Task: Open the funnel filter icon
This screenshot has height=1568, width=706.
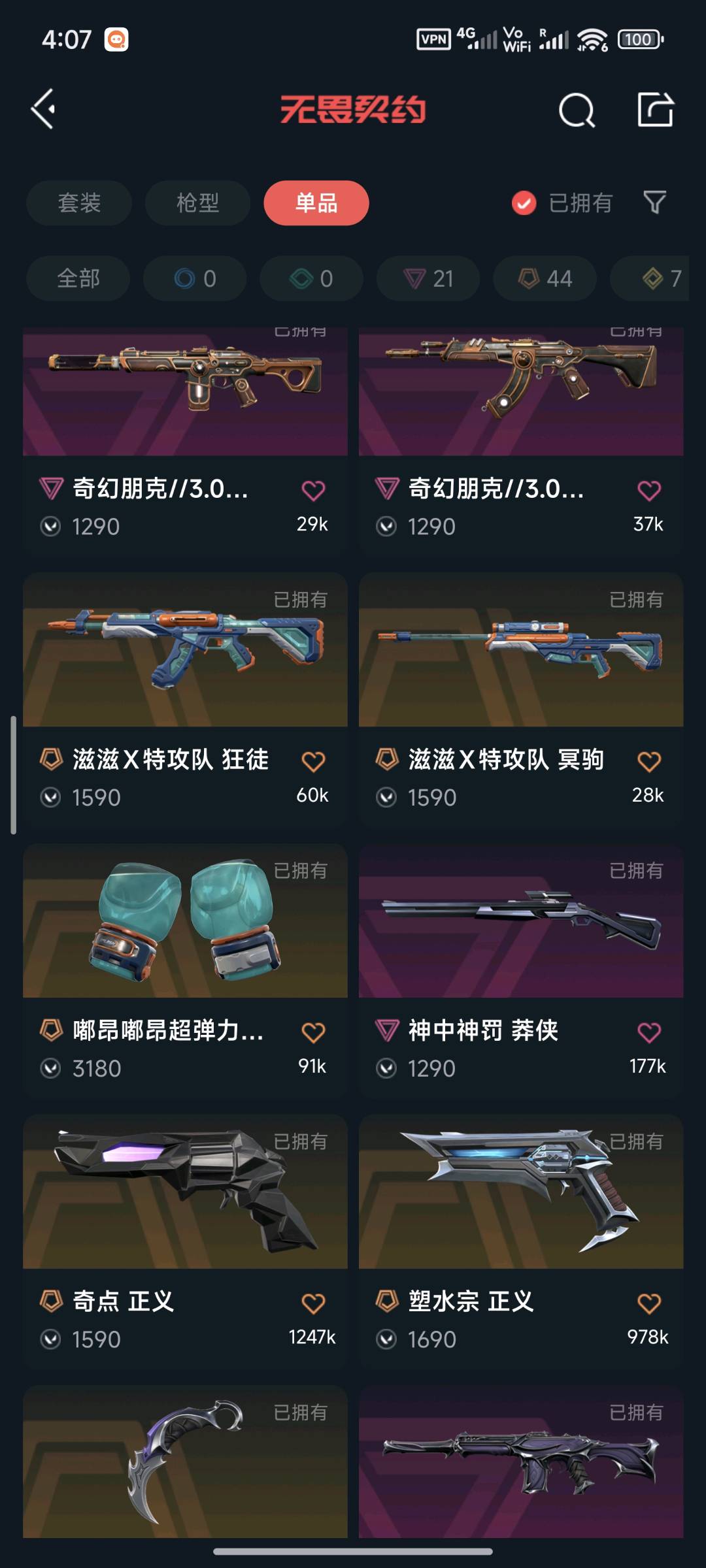Action: [x=654, y=203]
